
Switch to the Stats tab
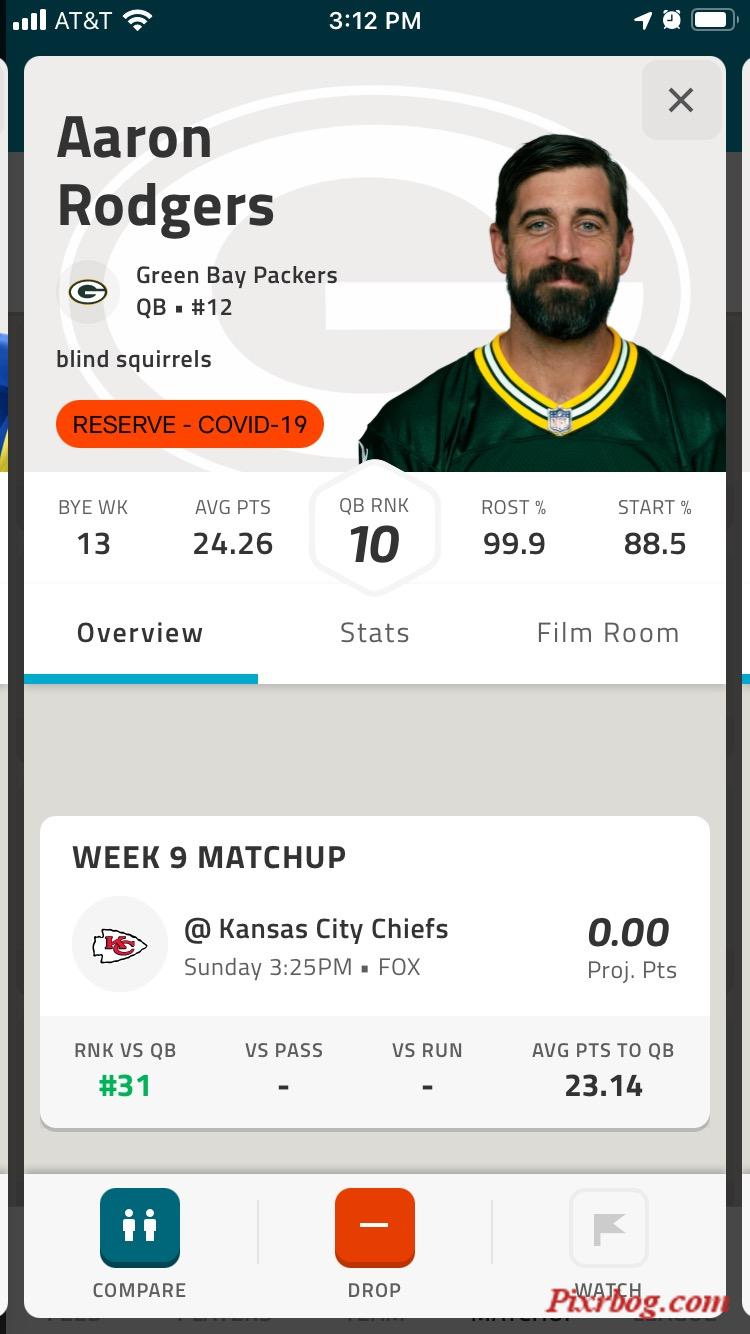tap(374, 633)
